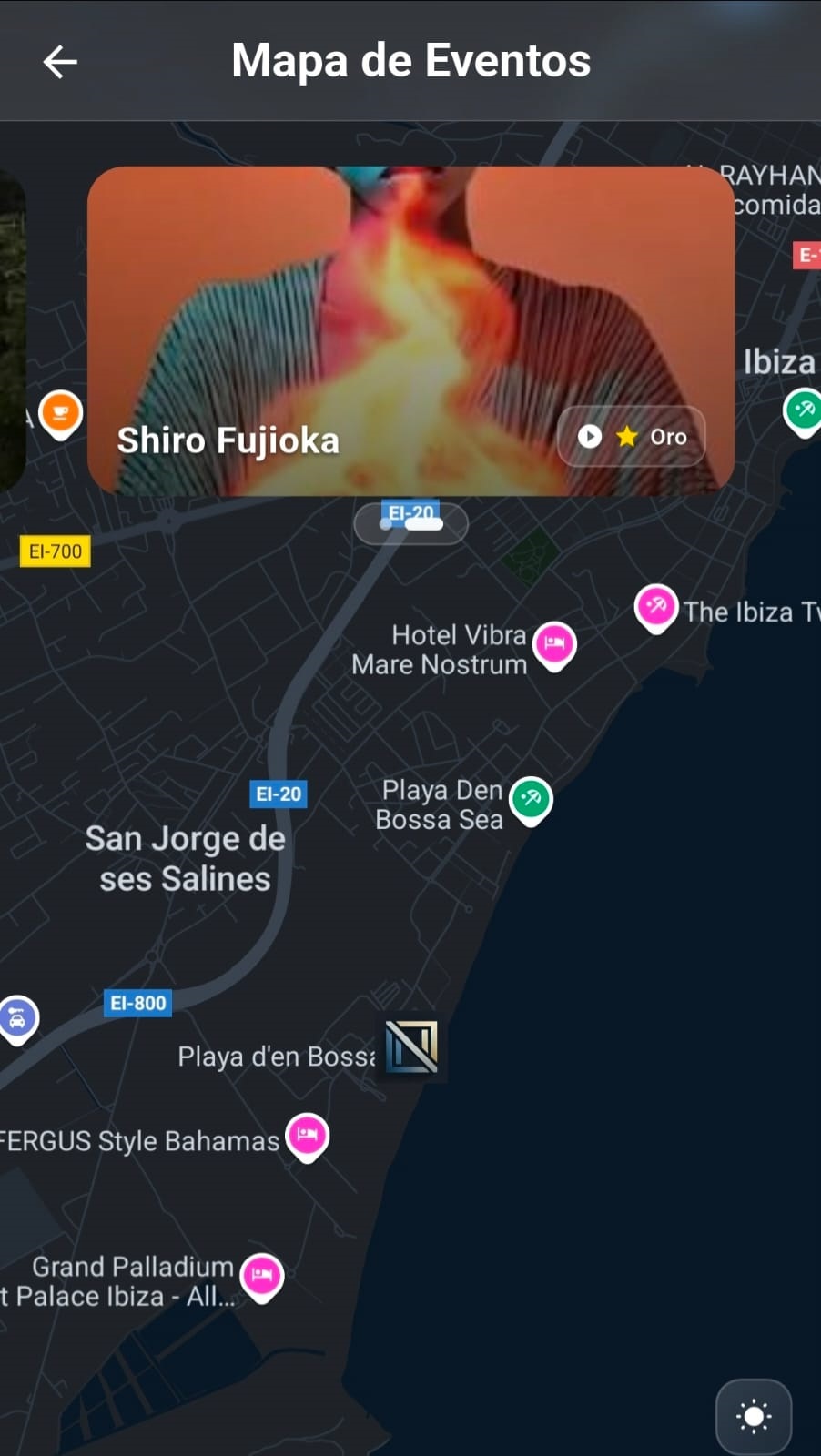Select The Ibiza pink map pin

pyautogui.click(x=655, y=607)
